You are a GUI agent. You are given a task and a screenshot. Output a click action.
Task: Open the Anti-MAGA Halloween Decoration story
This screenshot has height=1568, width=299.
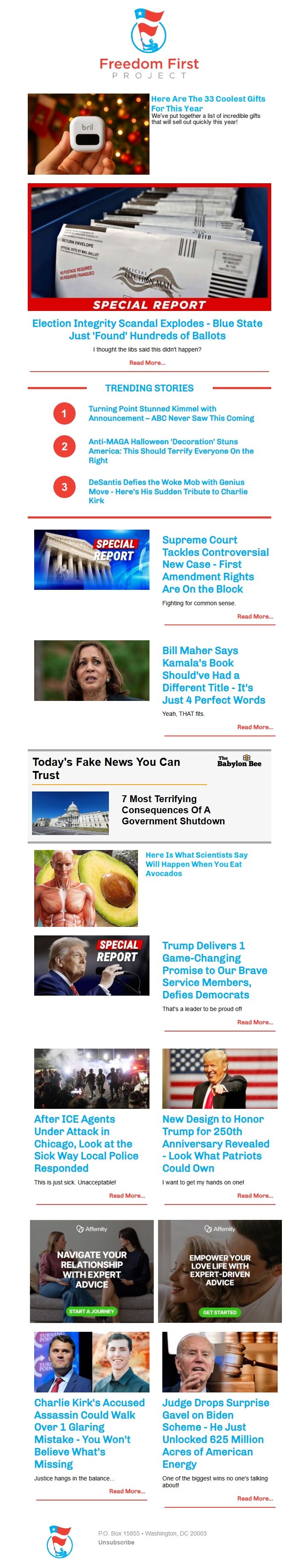pos(171,451)
